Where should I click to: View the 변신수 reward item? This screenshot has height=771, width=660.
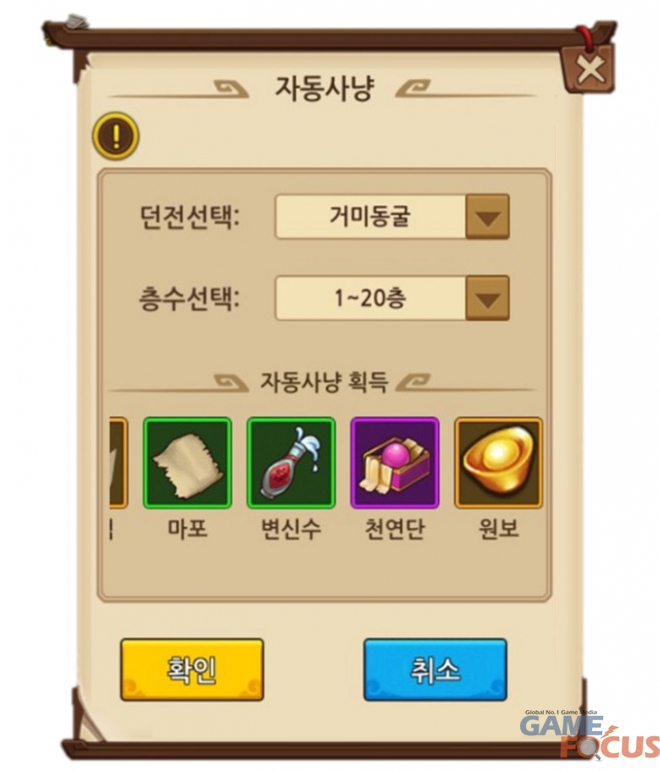pos(290,462)
